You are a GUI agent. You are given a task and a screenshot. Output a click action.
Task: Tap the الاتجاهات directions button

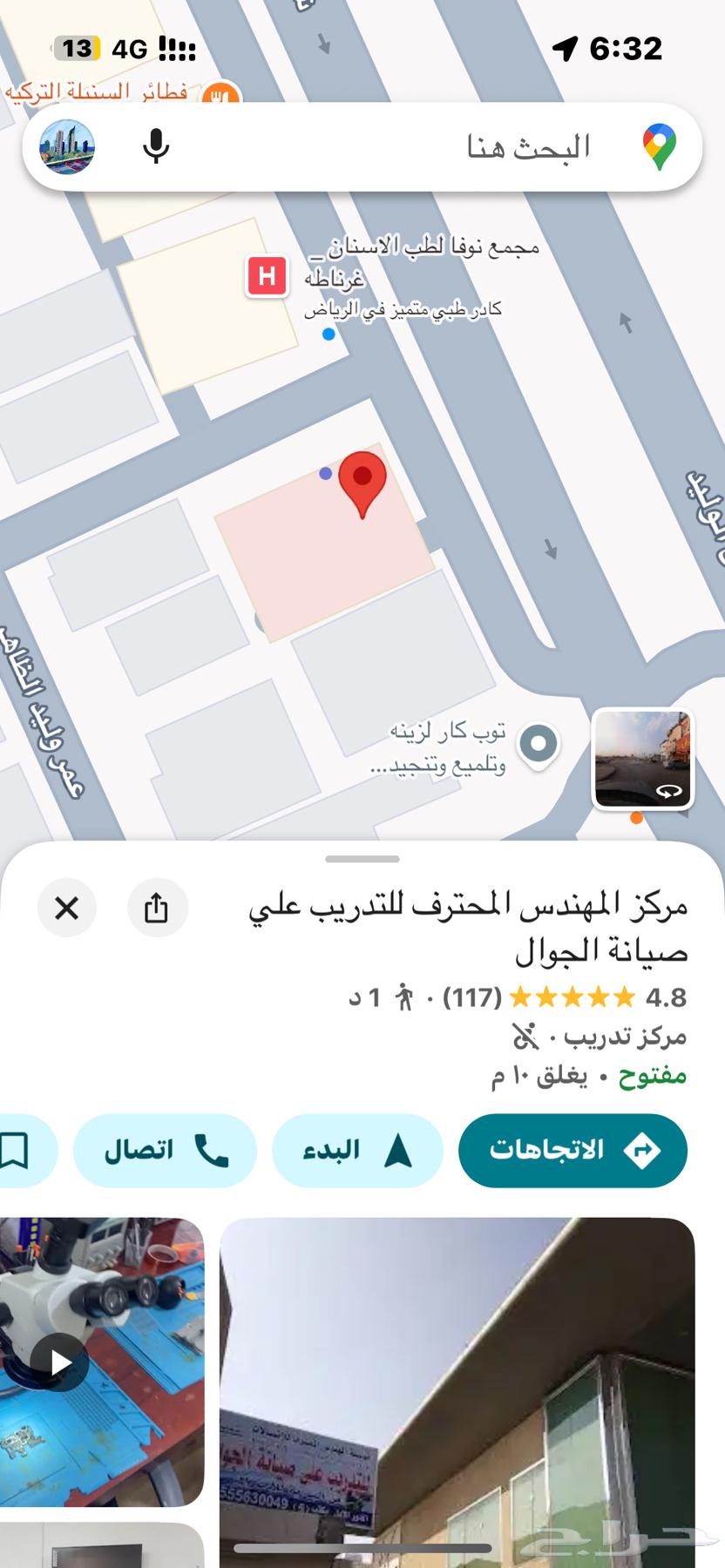(573, 1151)
